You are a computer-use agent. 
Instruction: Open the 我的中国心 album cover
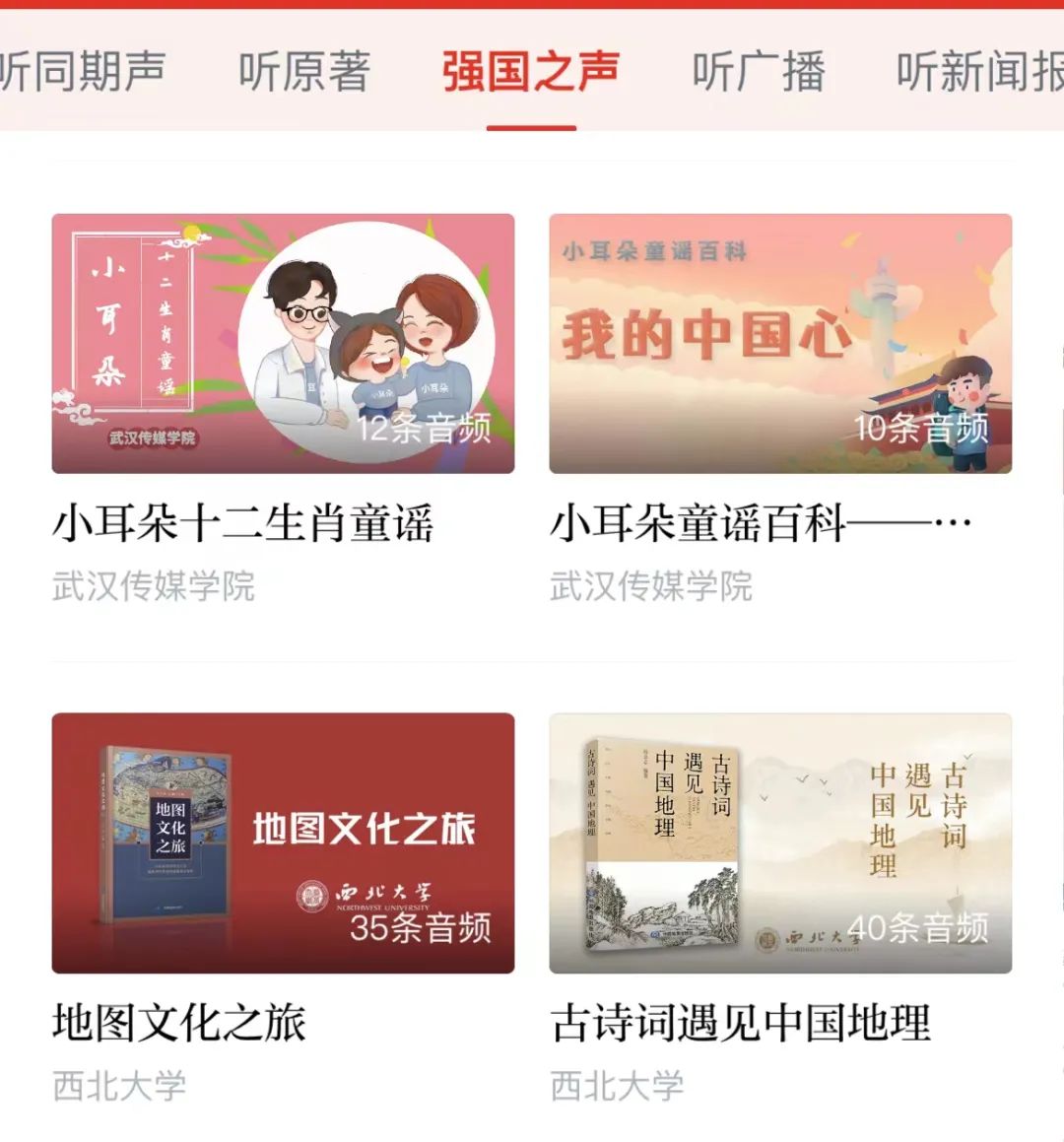coord(778,342)
